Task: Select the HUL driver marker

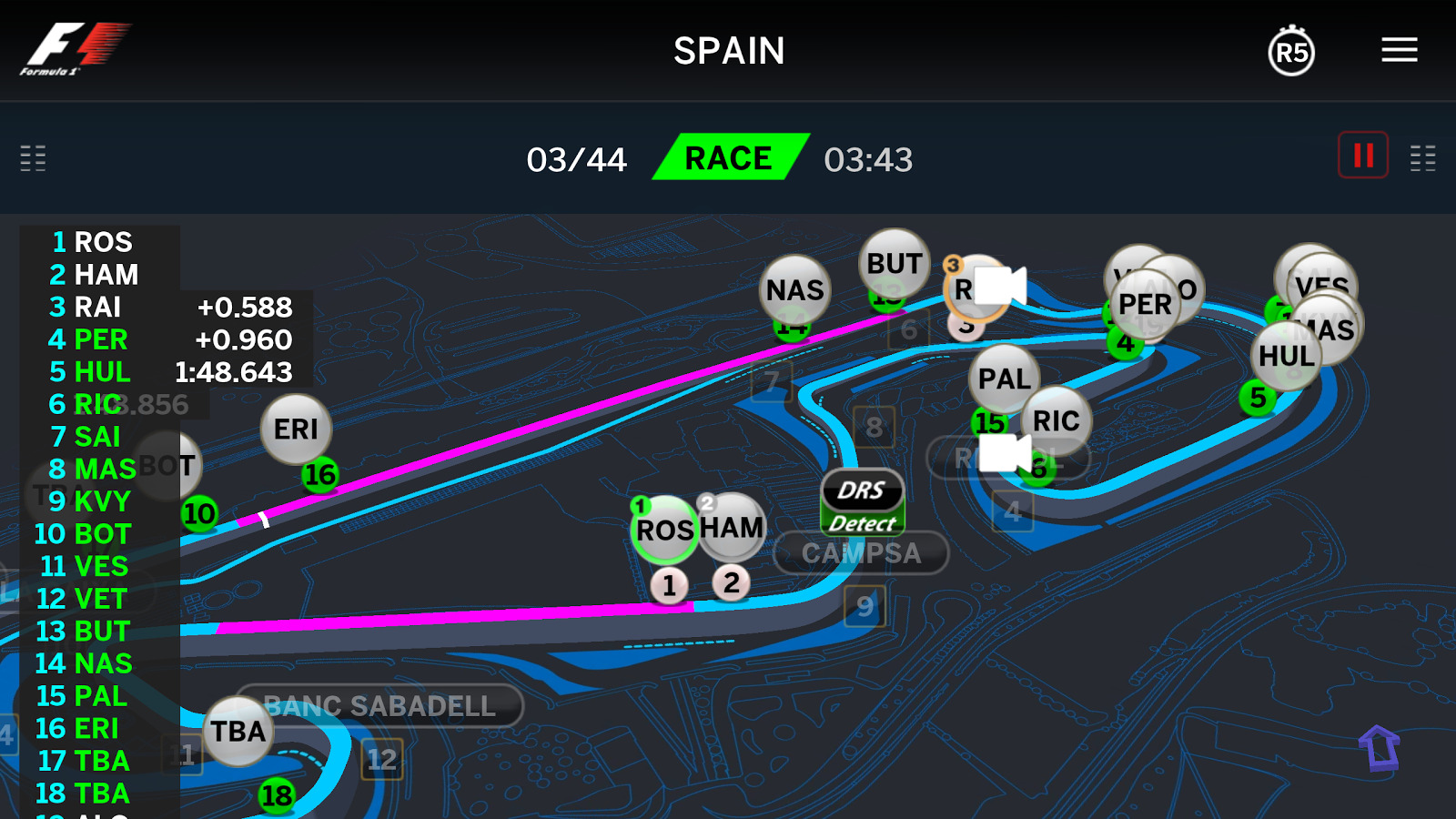Action: (1285, 356)
